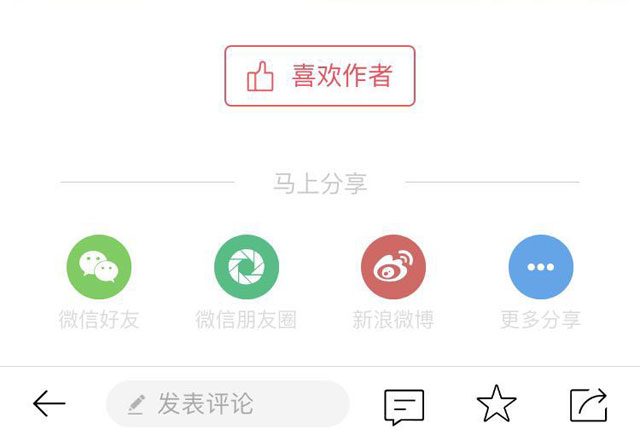
Task: Tap the 喜欢作者 like button
Action: [319, 76]
